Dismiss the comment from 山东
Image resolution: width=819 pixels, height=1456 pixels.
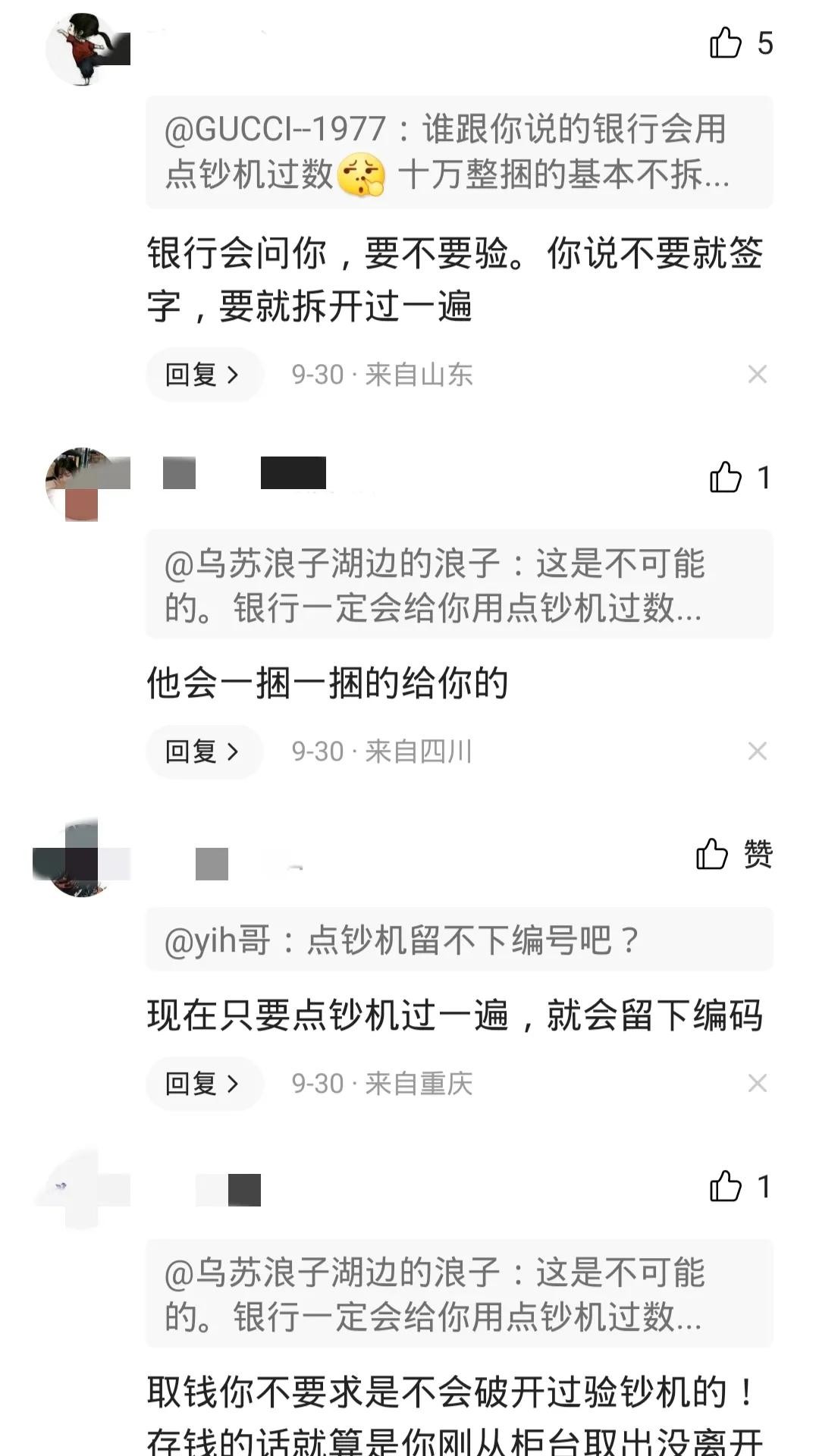coord(757,375)
